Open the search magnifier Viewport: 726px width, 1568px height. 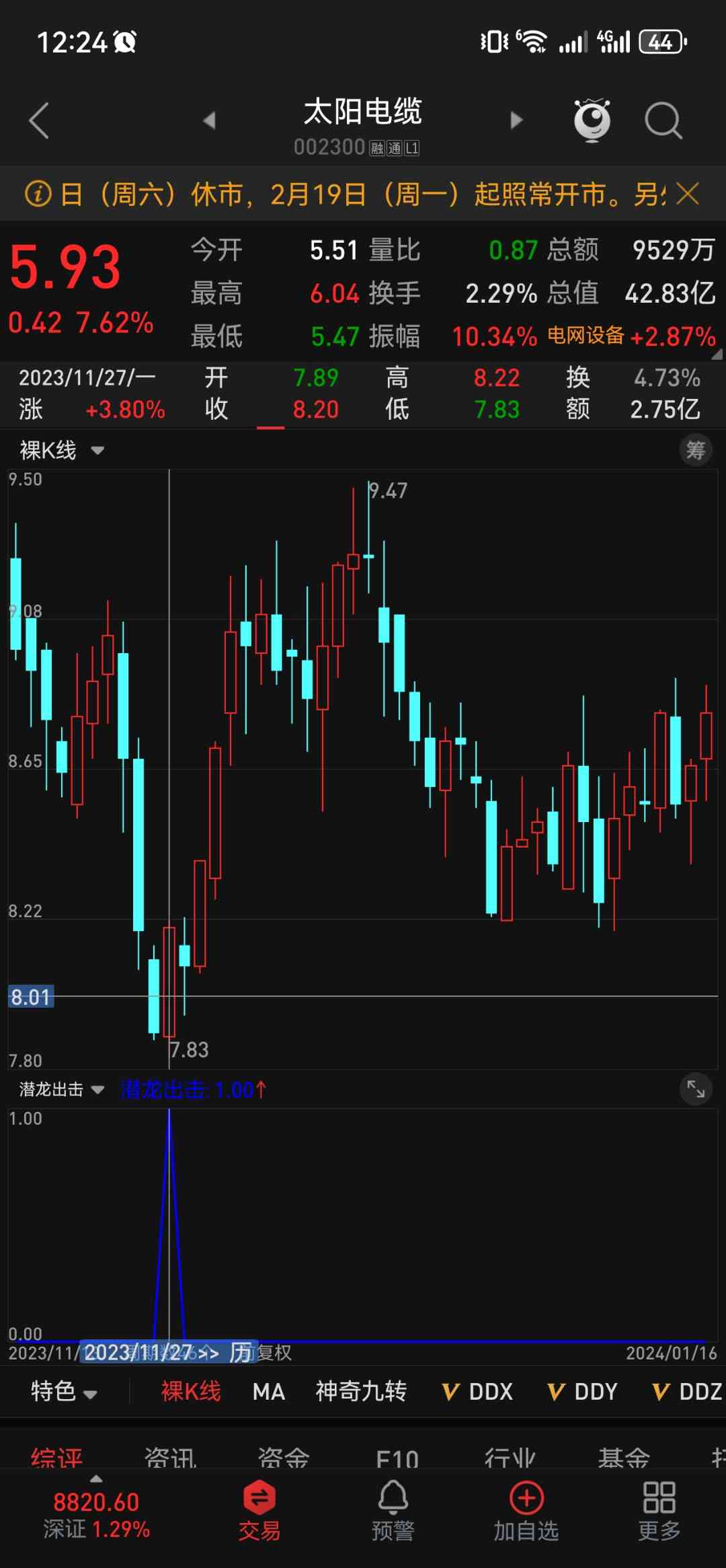[663, 121]
